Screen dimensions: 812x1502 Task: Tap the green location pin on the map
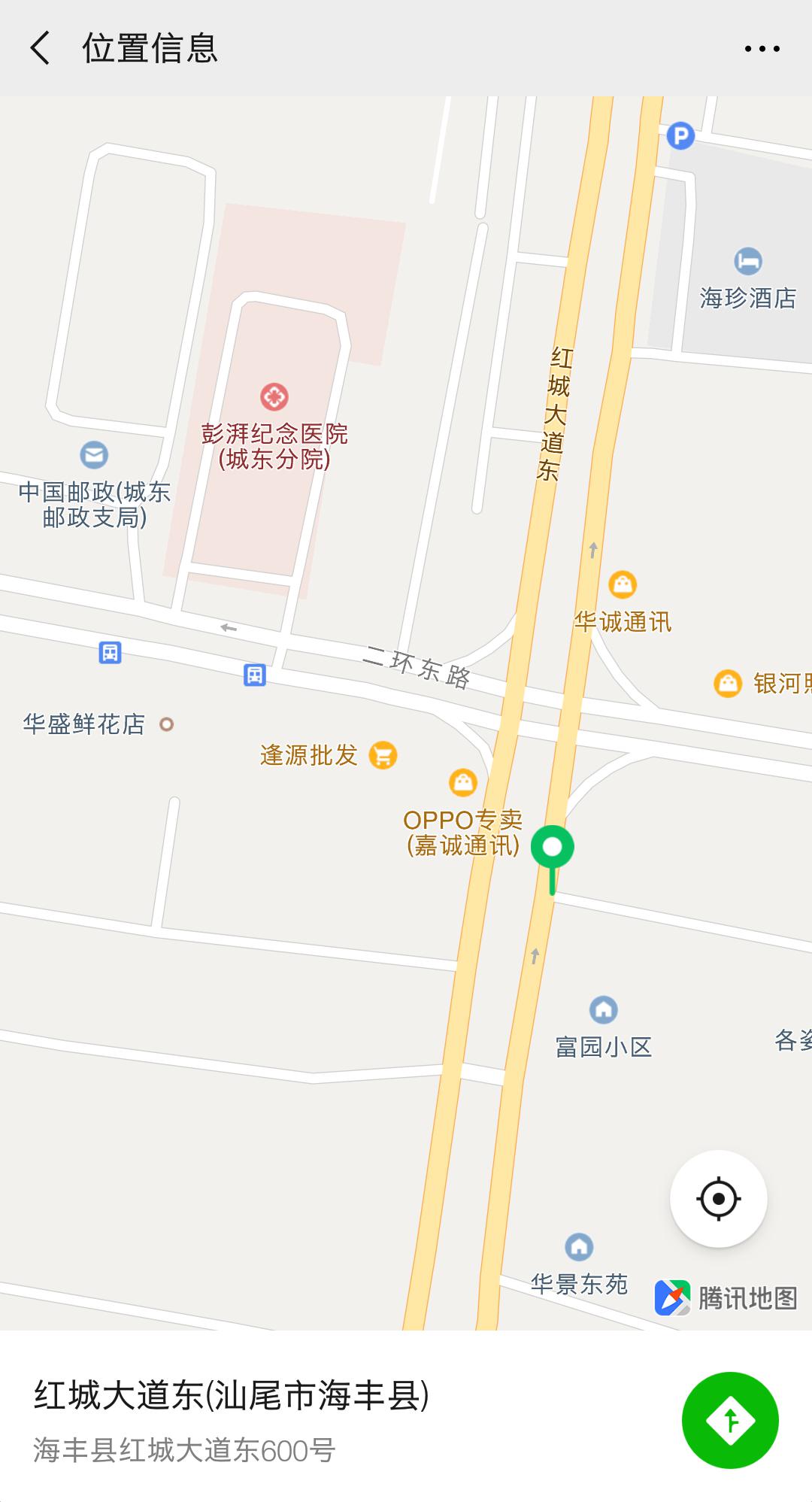tap(553, 848)
